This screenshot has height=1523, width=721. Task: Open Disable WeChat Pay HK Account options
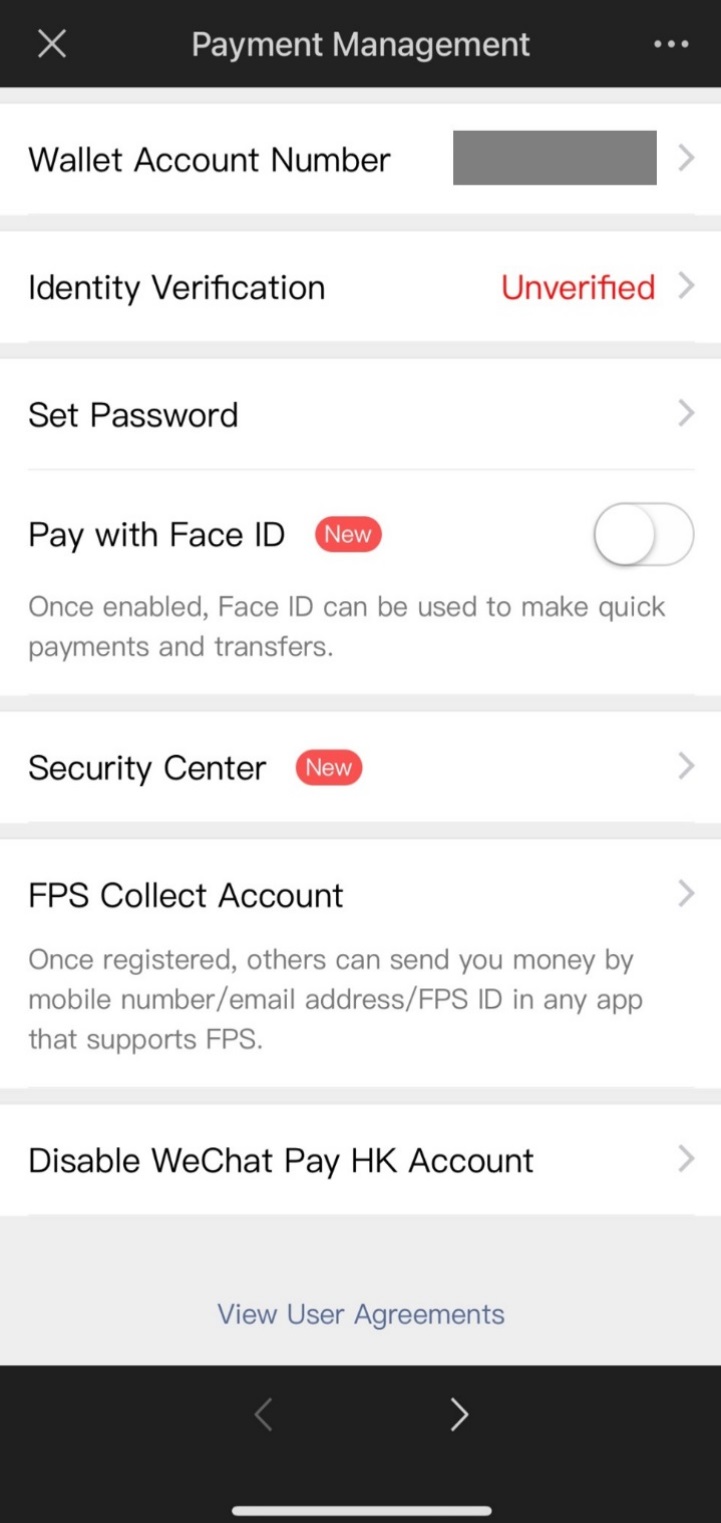(x=360, y=1160)
